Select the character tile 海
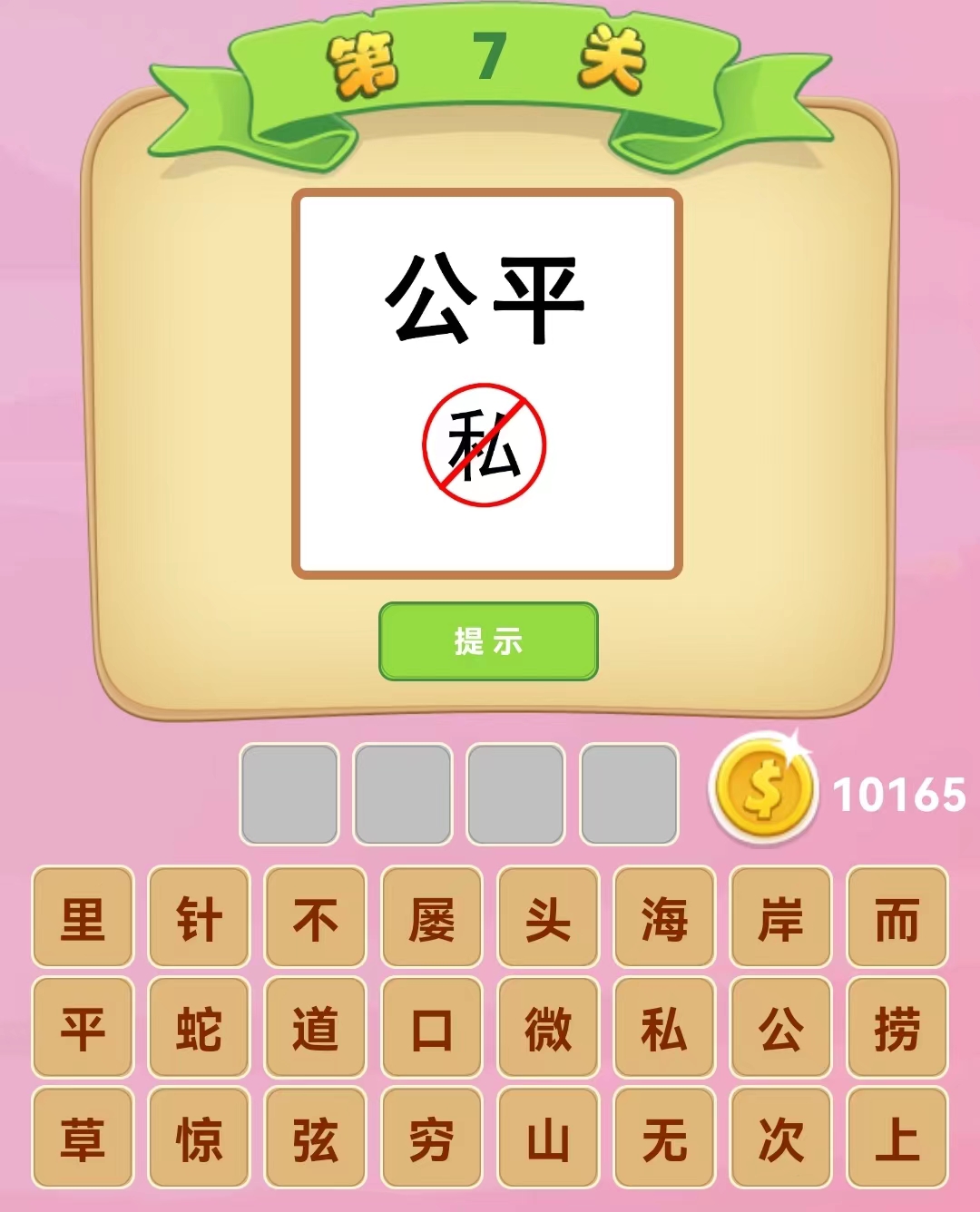Image resolution: width=980 pixels, height=1212 pixels. [664, 918]
